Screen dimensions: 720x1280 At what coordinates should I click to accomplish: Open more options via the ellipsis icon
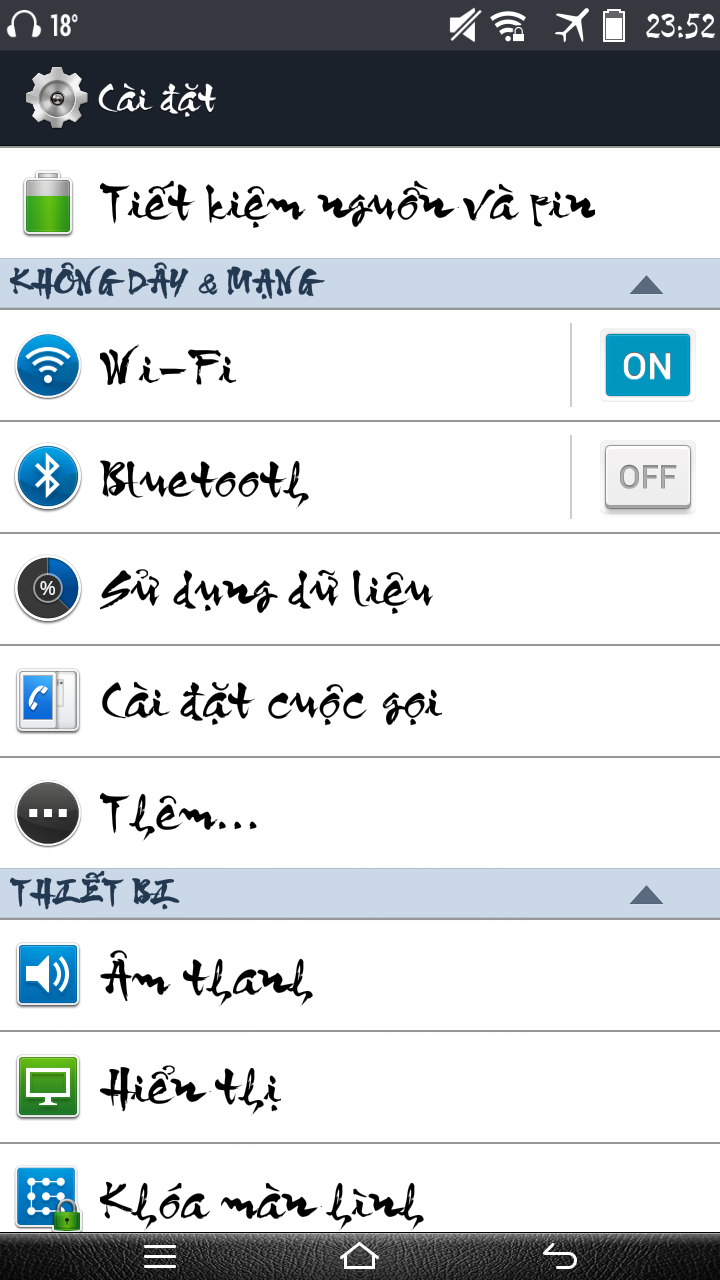click(47, 813)
